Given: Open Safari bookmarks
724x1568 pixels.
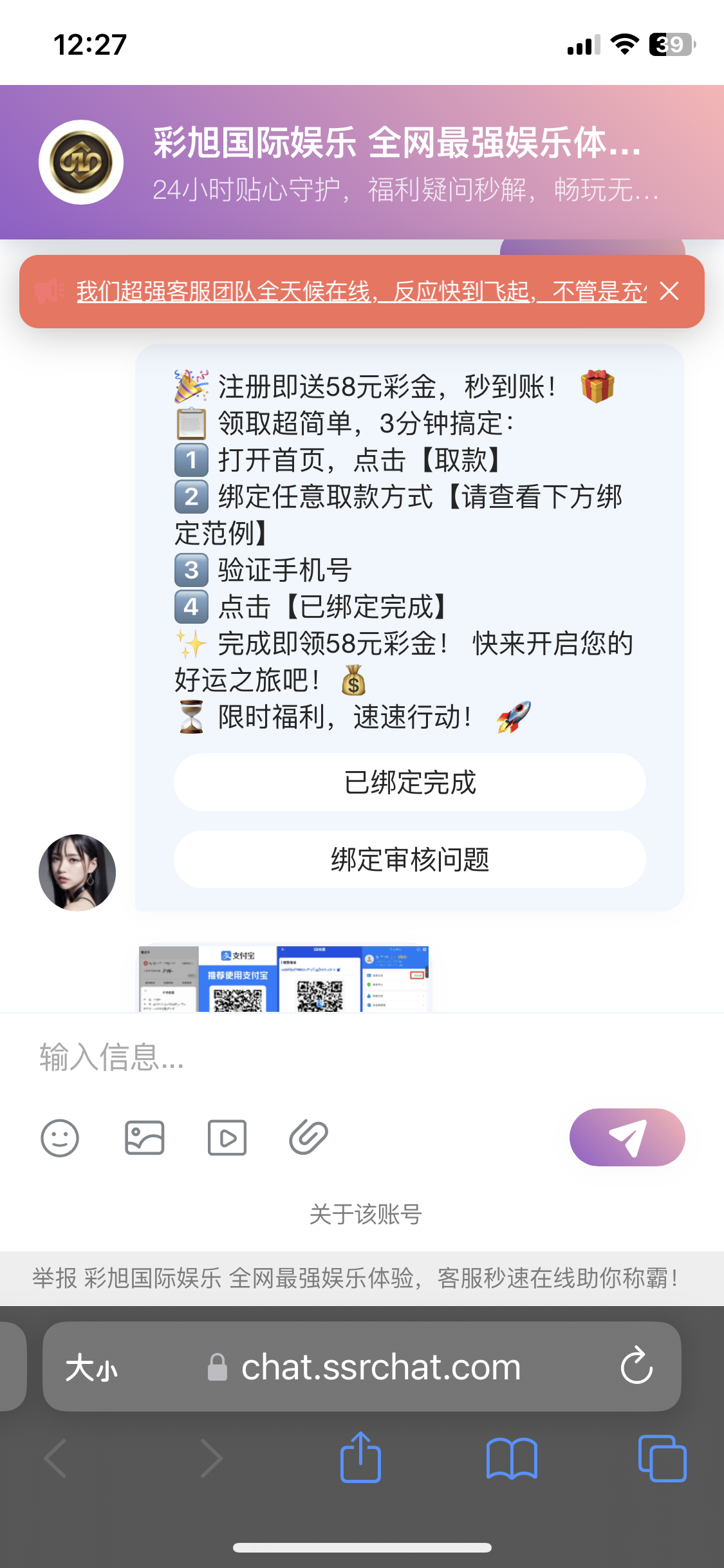Looking at the screenshot, I should pos(512,1459).
